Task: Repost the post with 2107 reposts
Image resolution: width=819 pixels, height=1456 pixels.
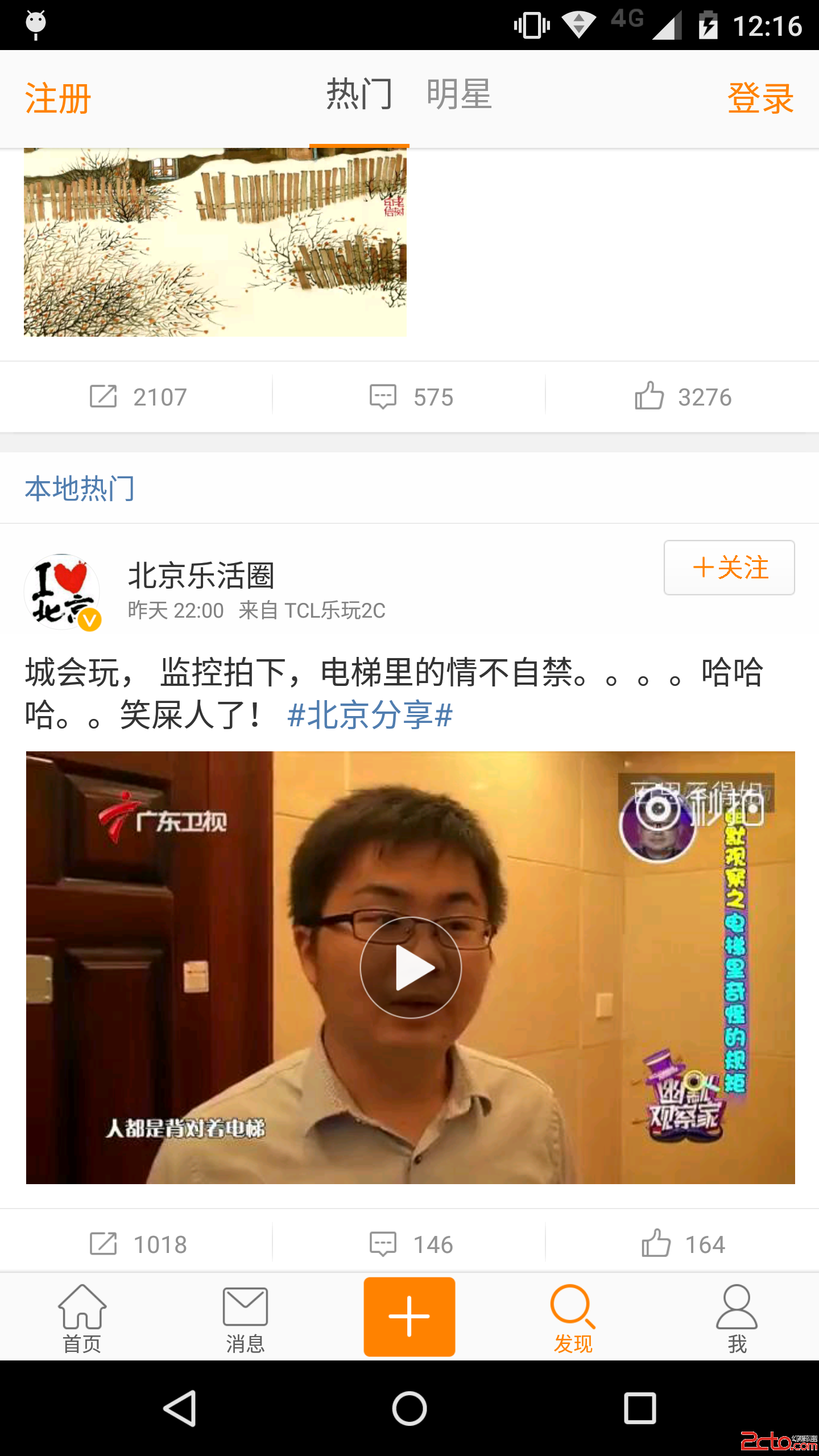Action: (137, 397)
